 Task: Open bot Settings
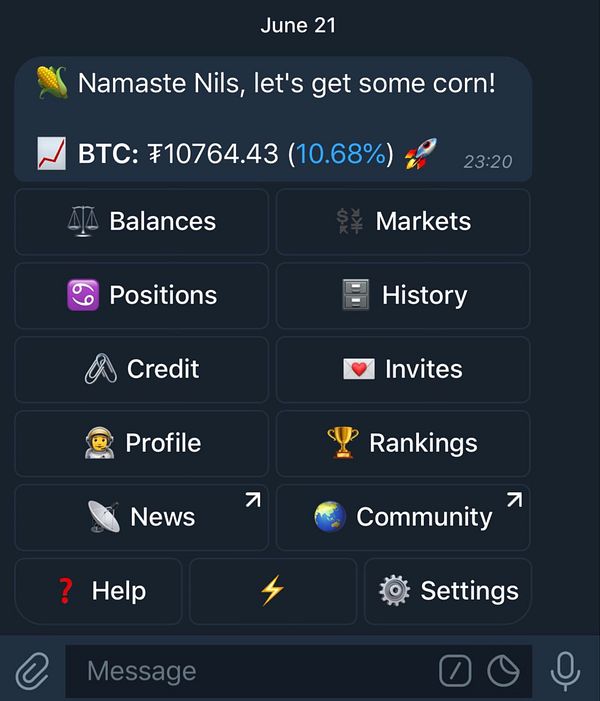pos(448,591)
